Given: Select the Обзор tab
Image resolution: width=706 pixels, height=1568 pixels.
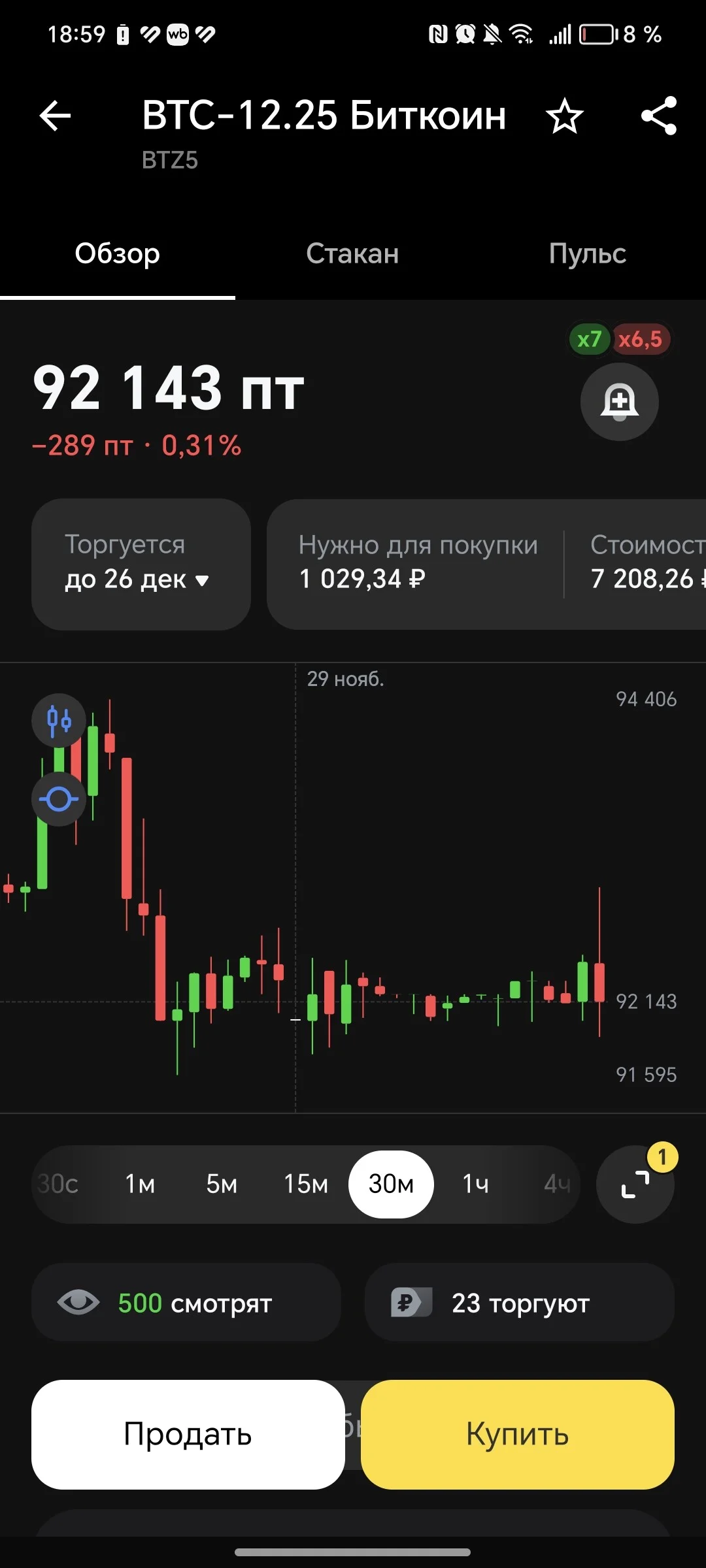Looking at the screenshot, I should [118, 253].
